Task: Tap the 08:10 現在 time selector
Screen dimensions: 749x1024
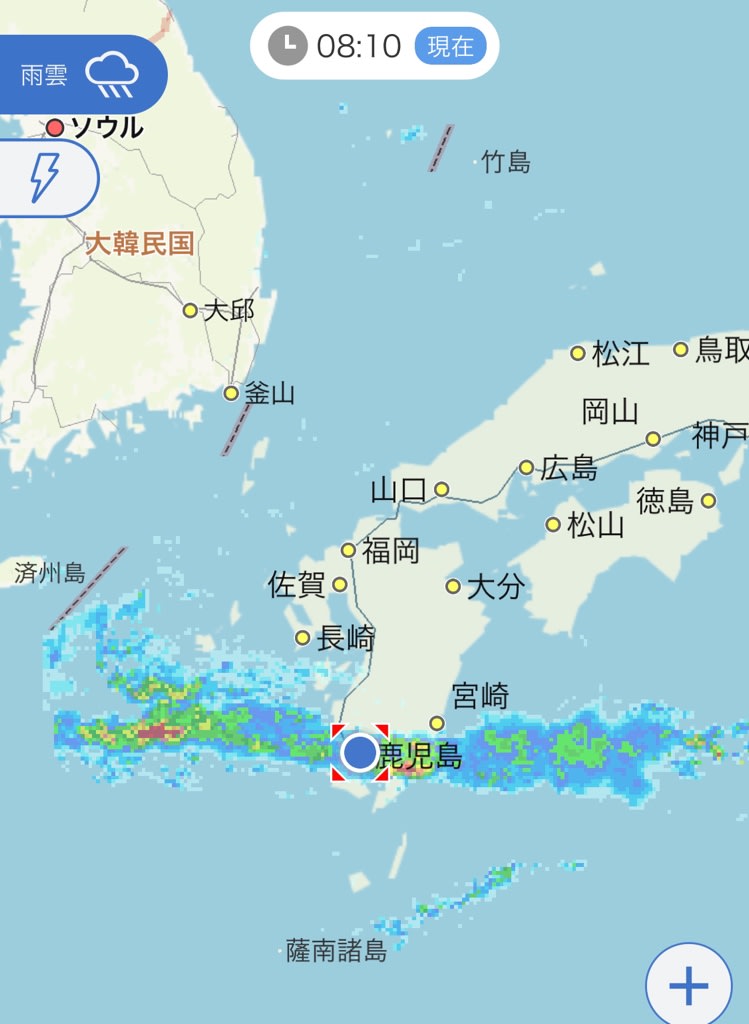Action: coord(375,45)
